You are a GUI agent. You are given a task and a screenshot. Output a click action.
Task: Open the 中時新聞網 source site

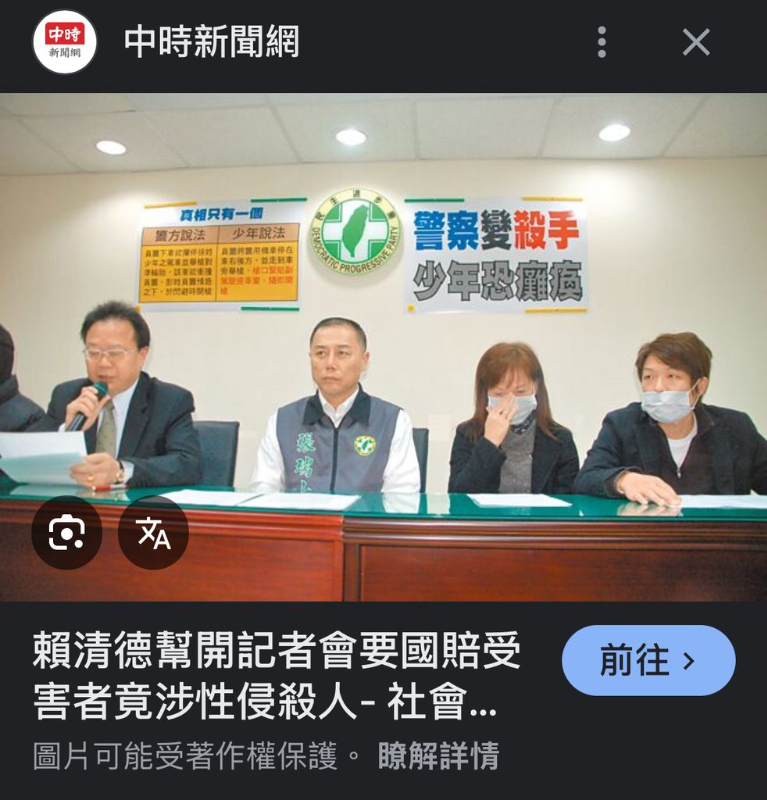tap(211, 42)
